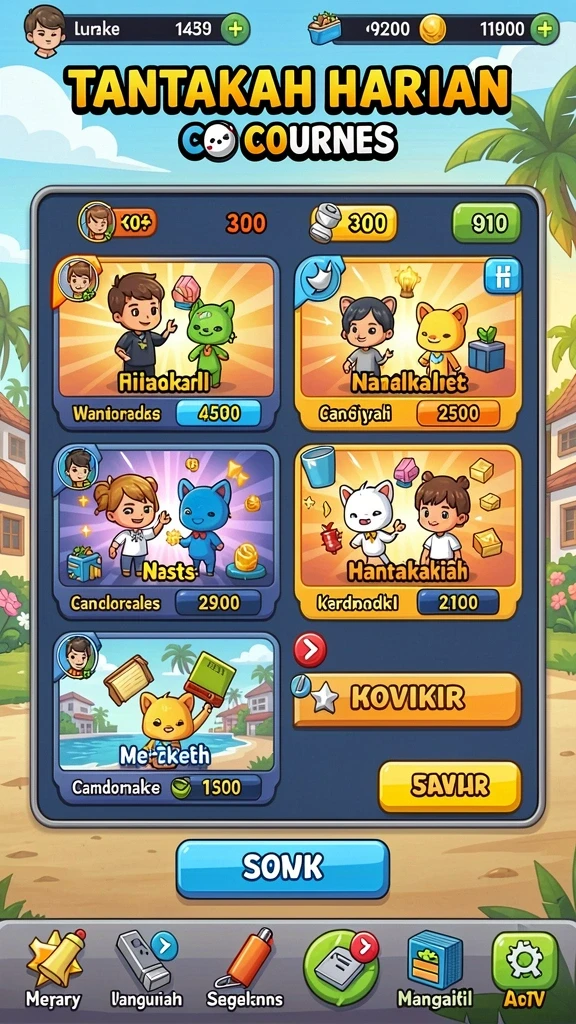
Task: Tap the 4500 price button
Action: [219, 413]
